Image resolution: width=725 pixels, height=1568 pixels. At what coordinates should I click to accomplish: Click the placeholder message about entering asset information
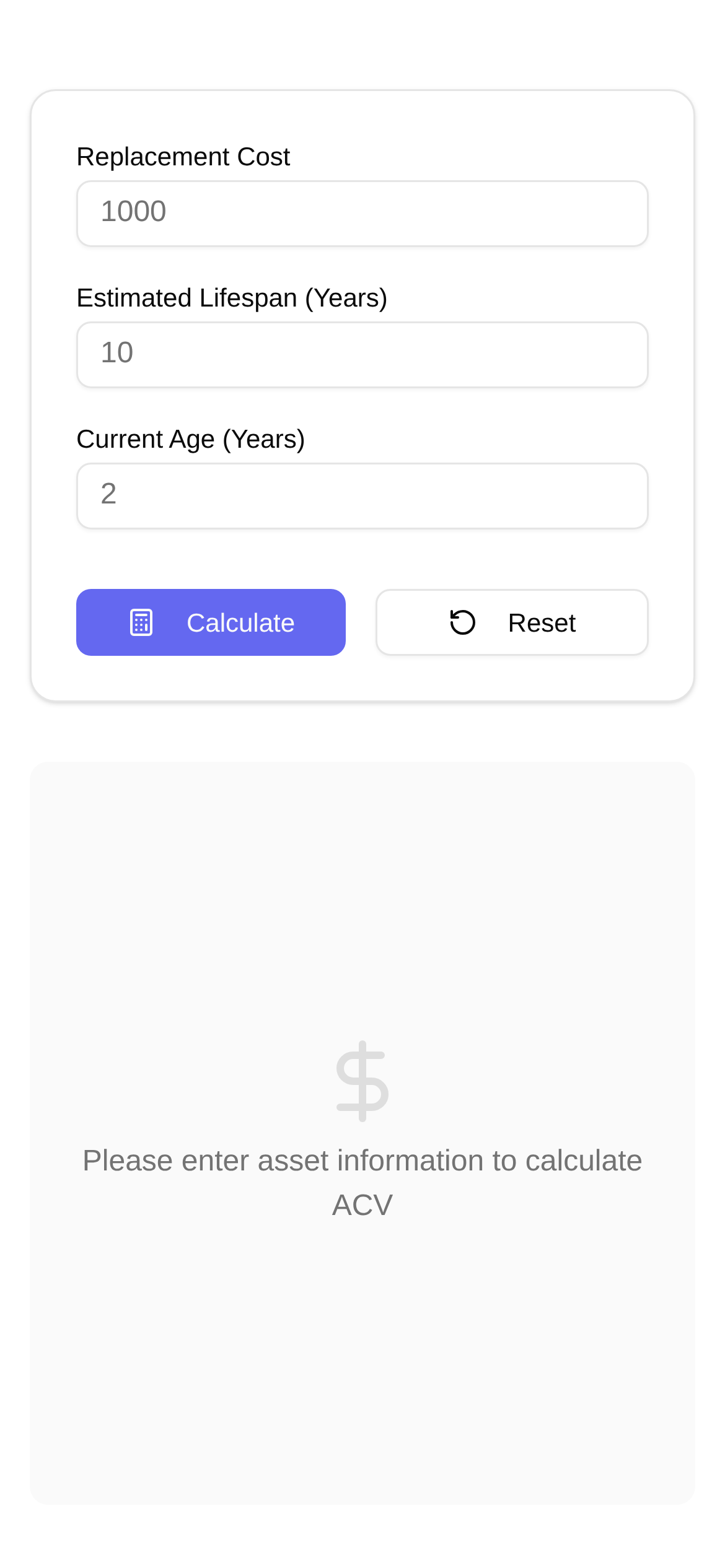[x=362, y=1182]
